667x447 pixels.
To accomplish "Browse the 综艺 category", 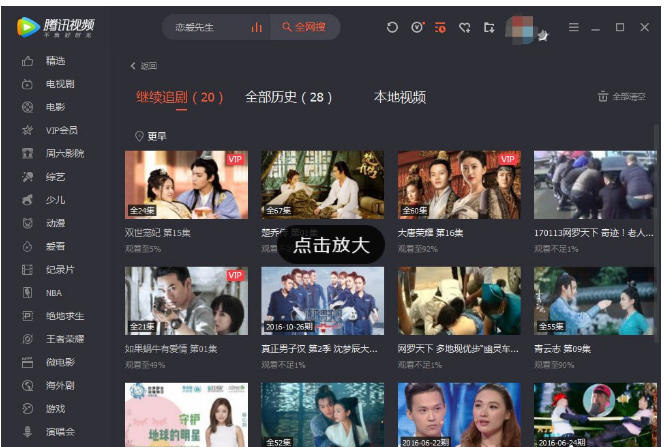I will click(x=55, y=177).
